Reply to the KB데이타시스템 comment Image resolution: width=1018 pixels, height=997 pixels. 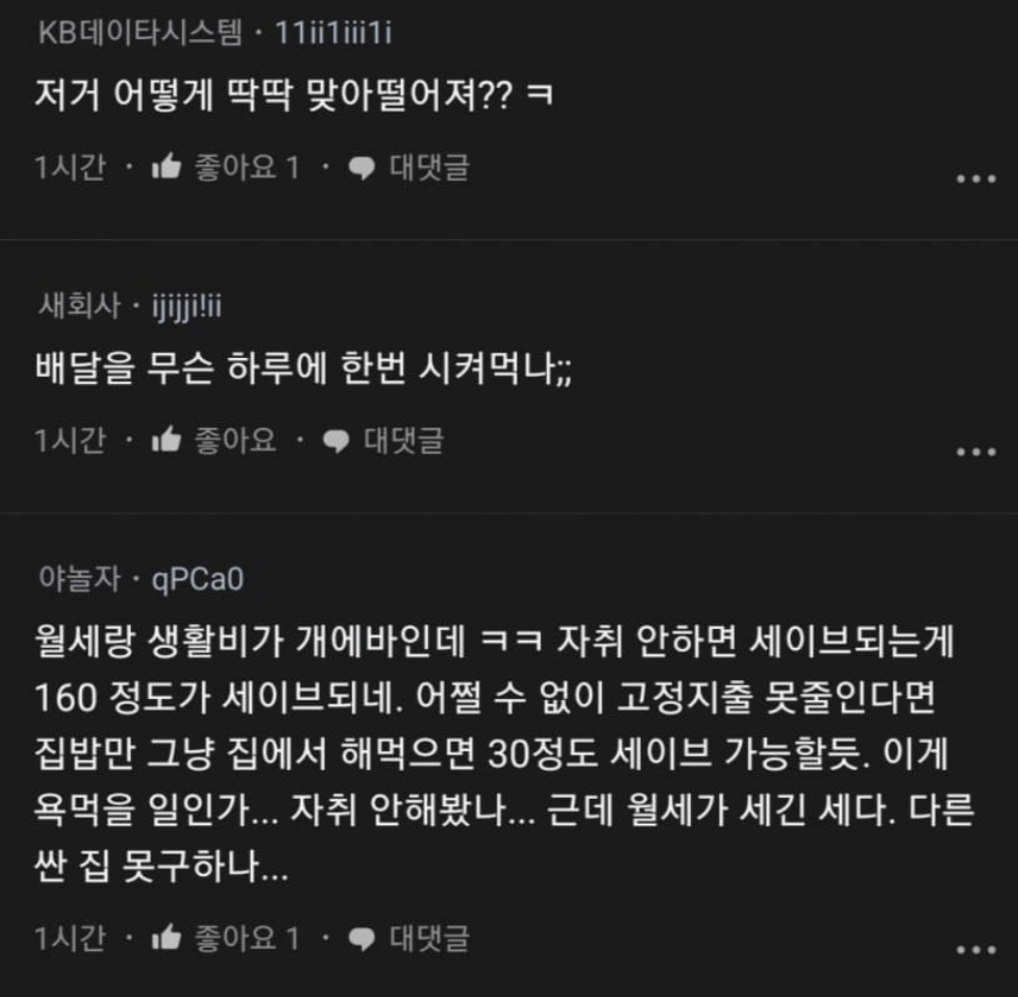click(x=409, y=168)
